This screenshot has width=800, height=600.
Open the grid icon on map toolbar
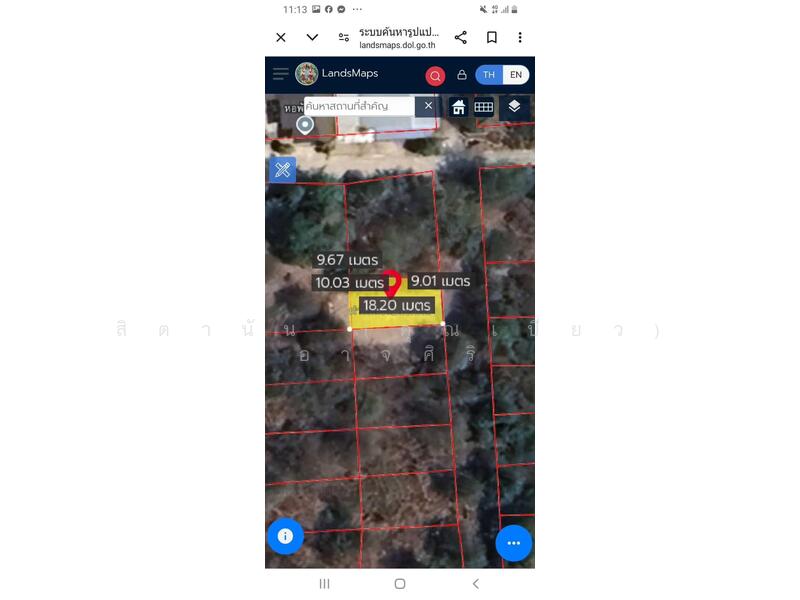point(484,107)
